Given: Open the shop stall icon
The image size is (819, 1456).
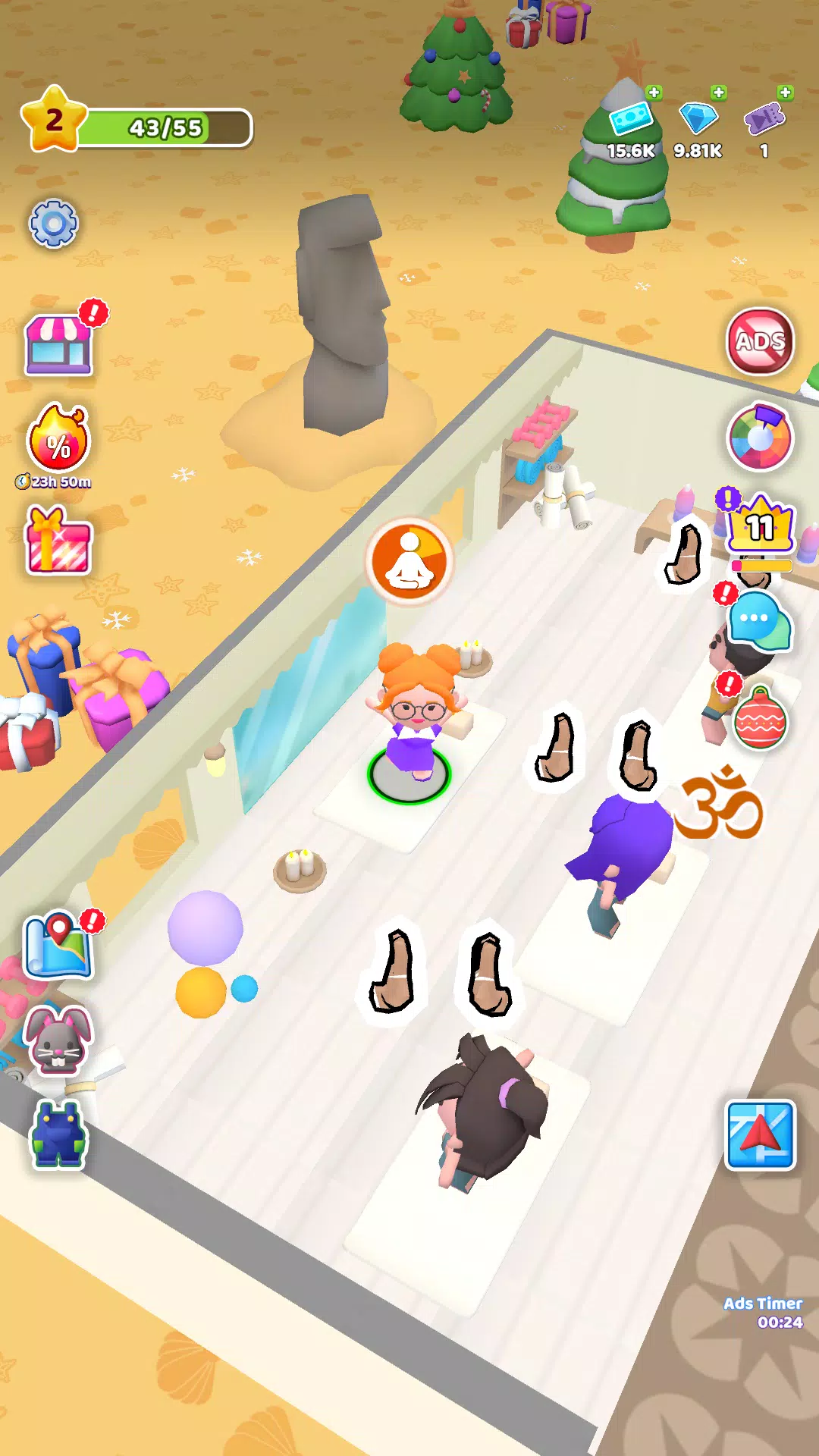Looking at the screenshot, I should [x=59, y=346].
